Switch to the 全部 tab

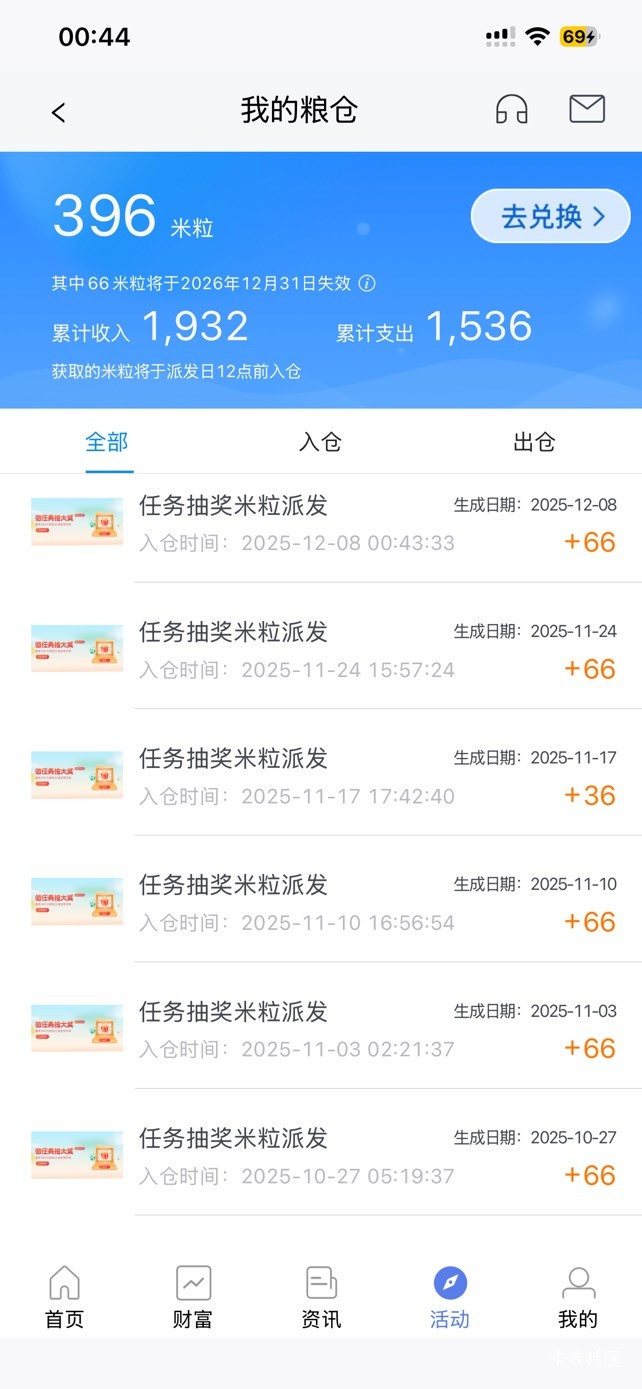click(107, 442)
